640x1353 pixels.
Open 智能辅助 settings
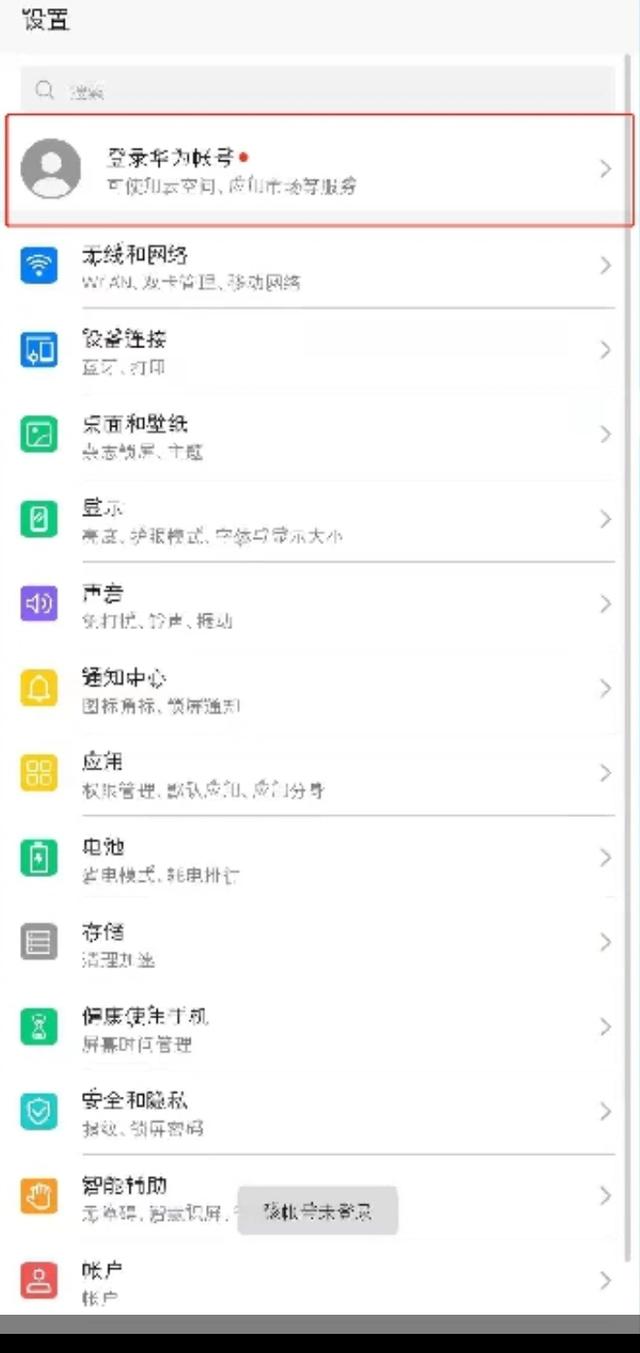tap(150, 1188)
